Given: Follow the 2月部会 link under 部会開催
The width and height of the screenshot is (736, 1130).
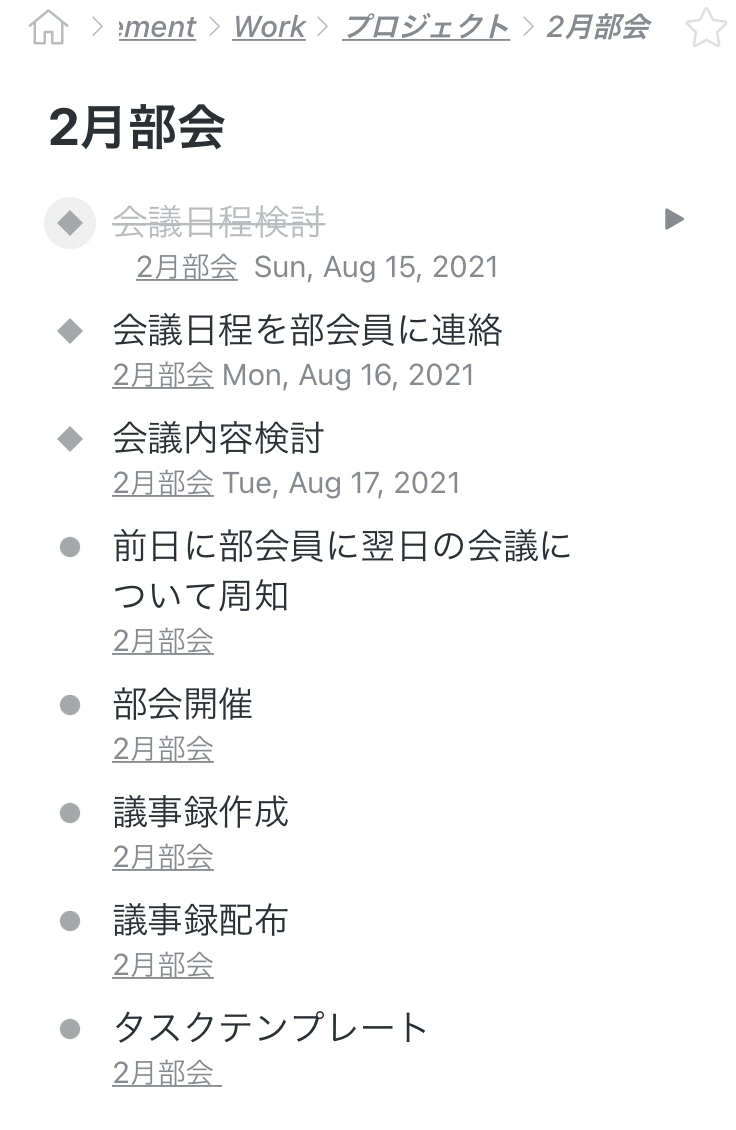Looking at the screenshot, I should coord(163,749).
